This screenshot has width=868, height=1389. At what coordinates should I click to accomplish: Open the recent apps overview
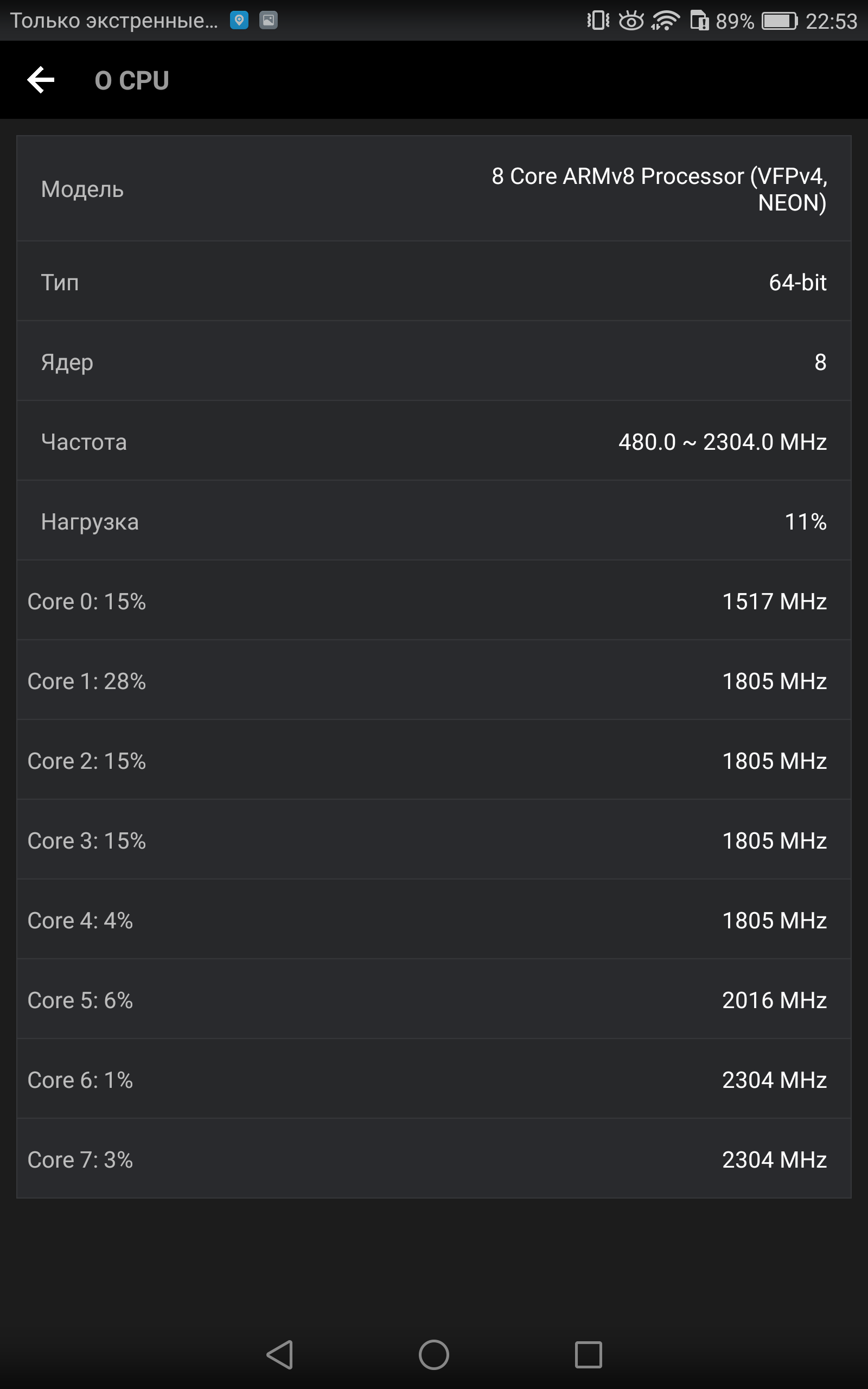589,1355
